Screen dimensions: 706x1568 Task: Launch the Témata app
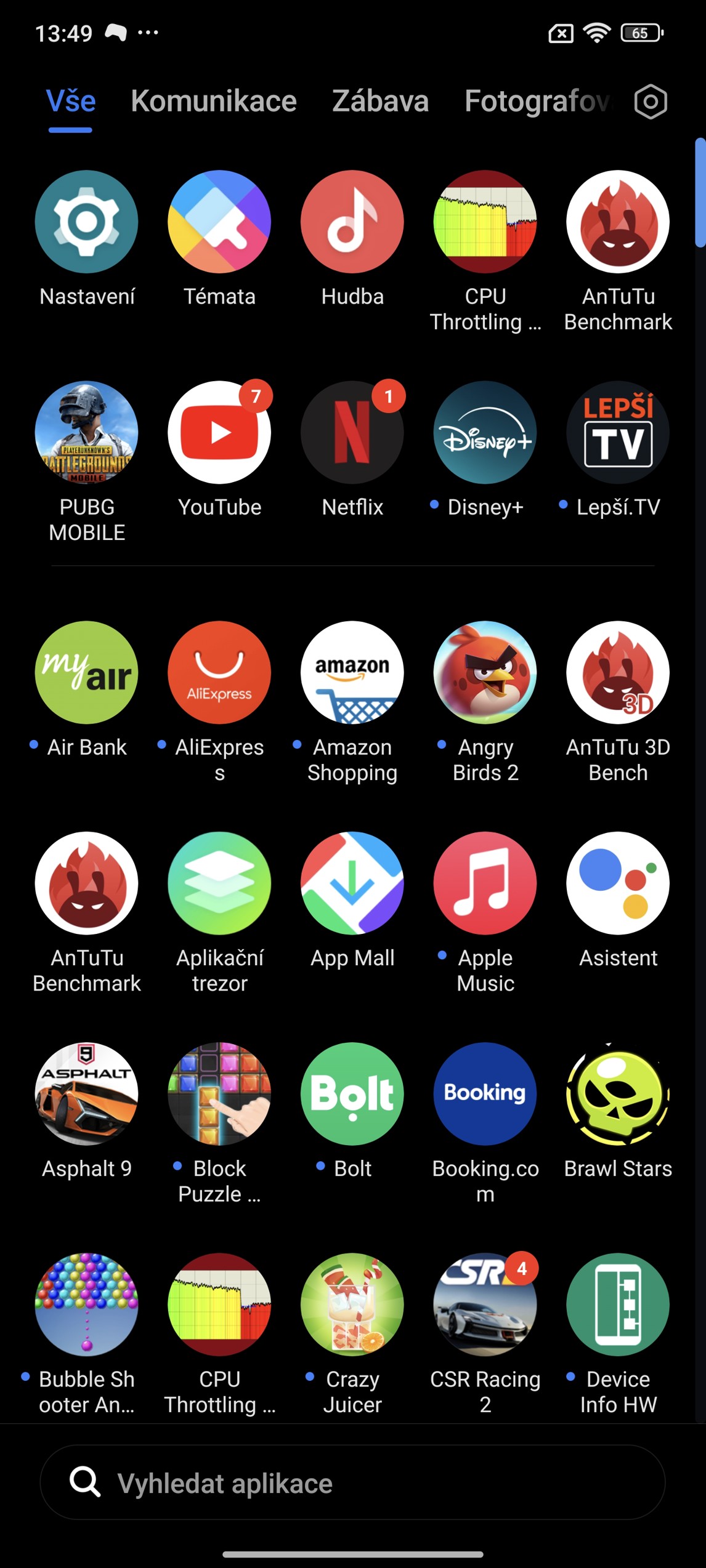[219, 222]
